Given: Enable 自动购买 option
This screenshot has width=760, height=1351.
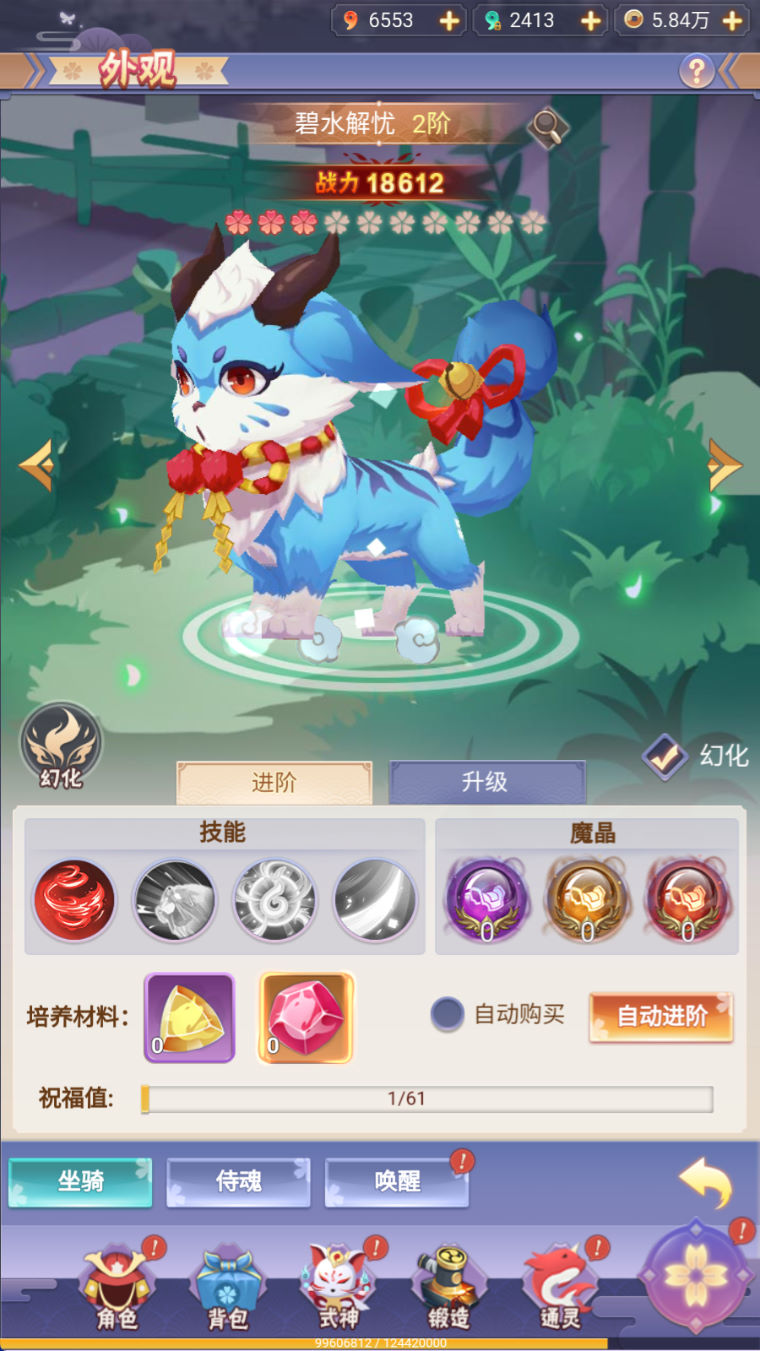Looking at the screenshot, I should pyautogui.click(x=447, y=1014).
